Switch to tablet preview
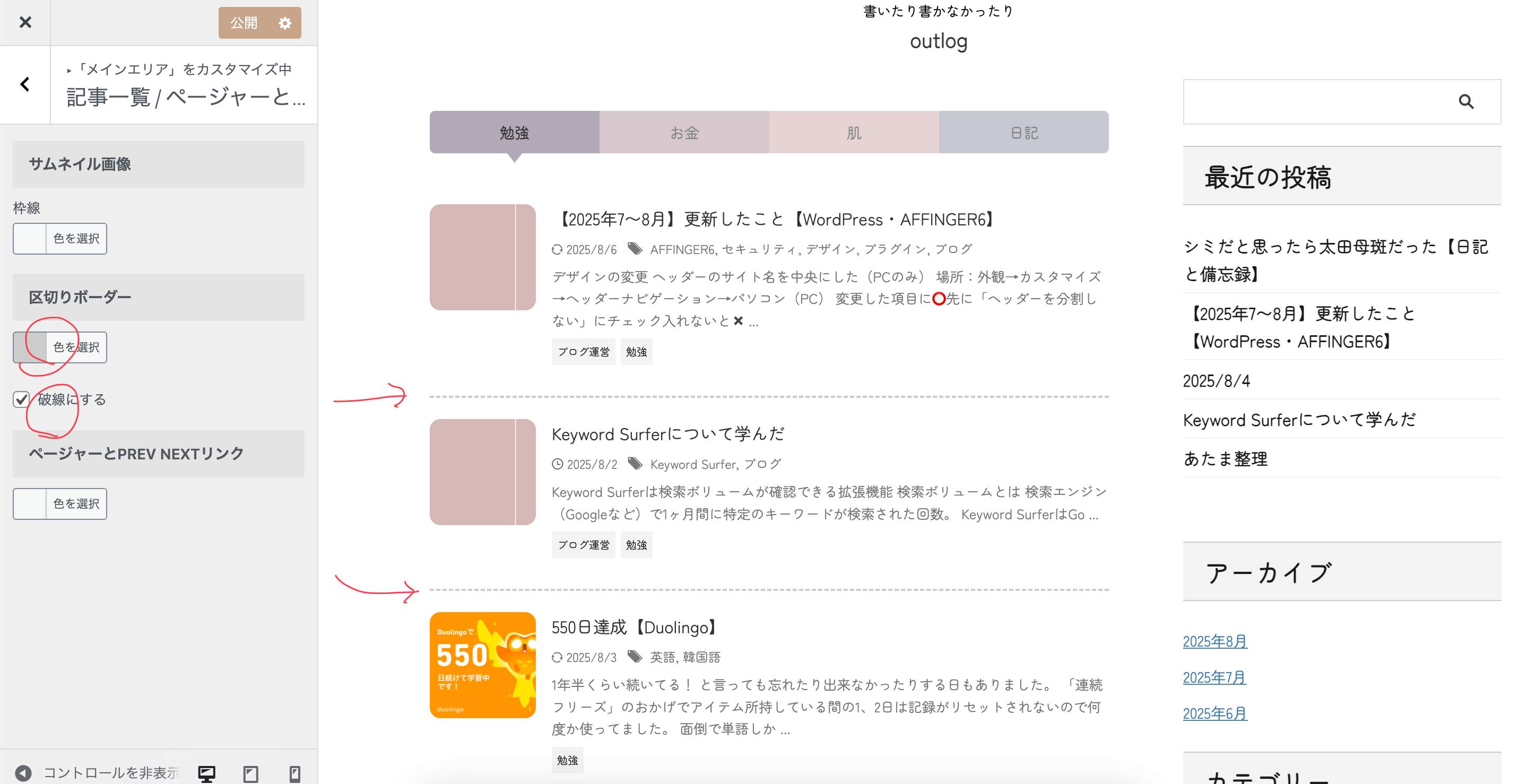Viewport: 1536px width, 784px height. click(x=251, y=773)
